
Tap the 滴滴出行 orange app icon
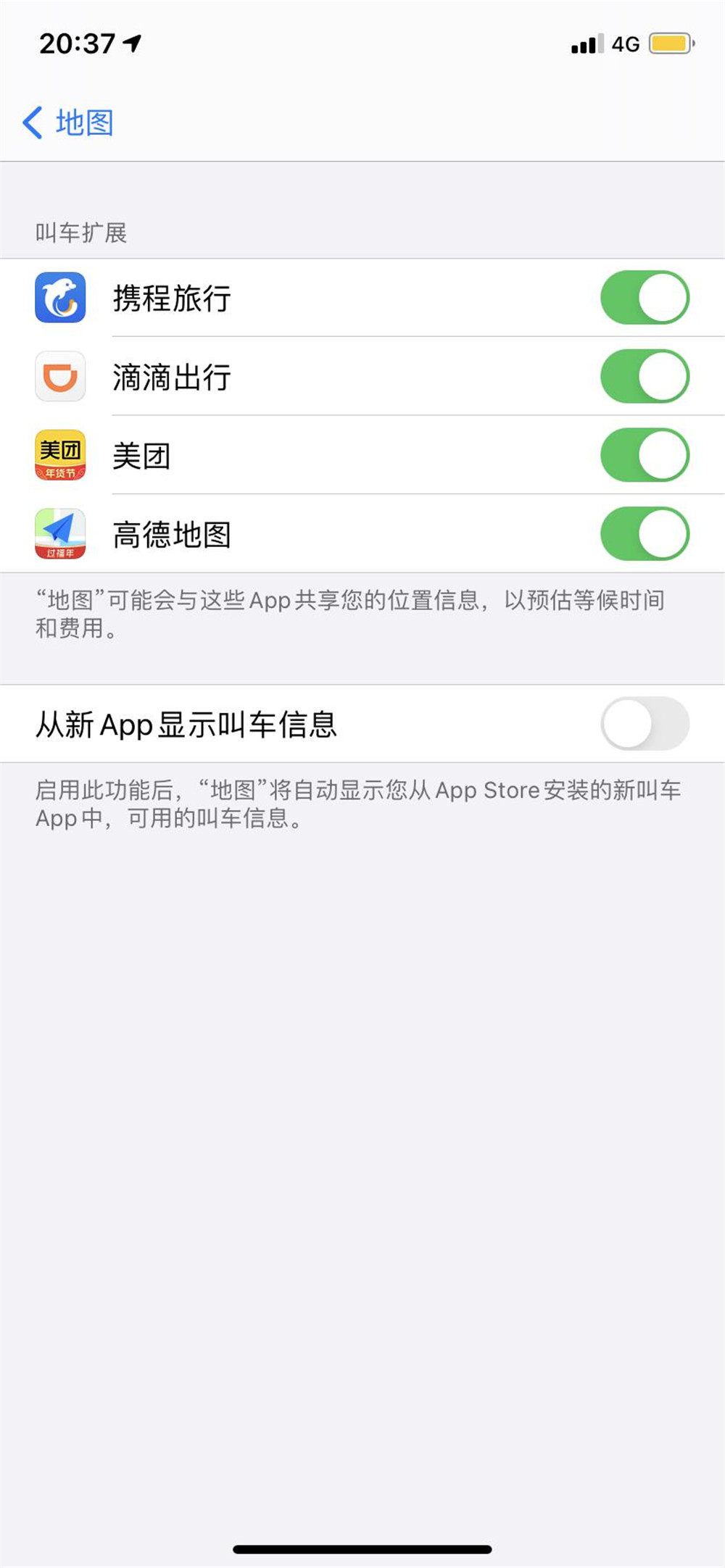coord(61,377)
